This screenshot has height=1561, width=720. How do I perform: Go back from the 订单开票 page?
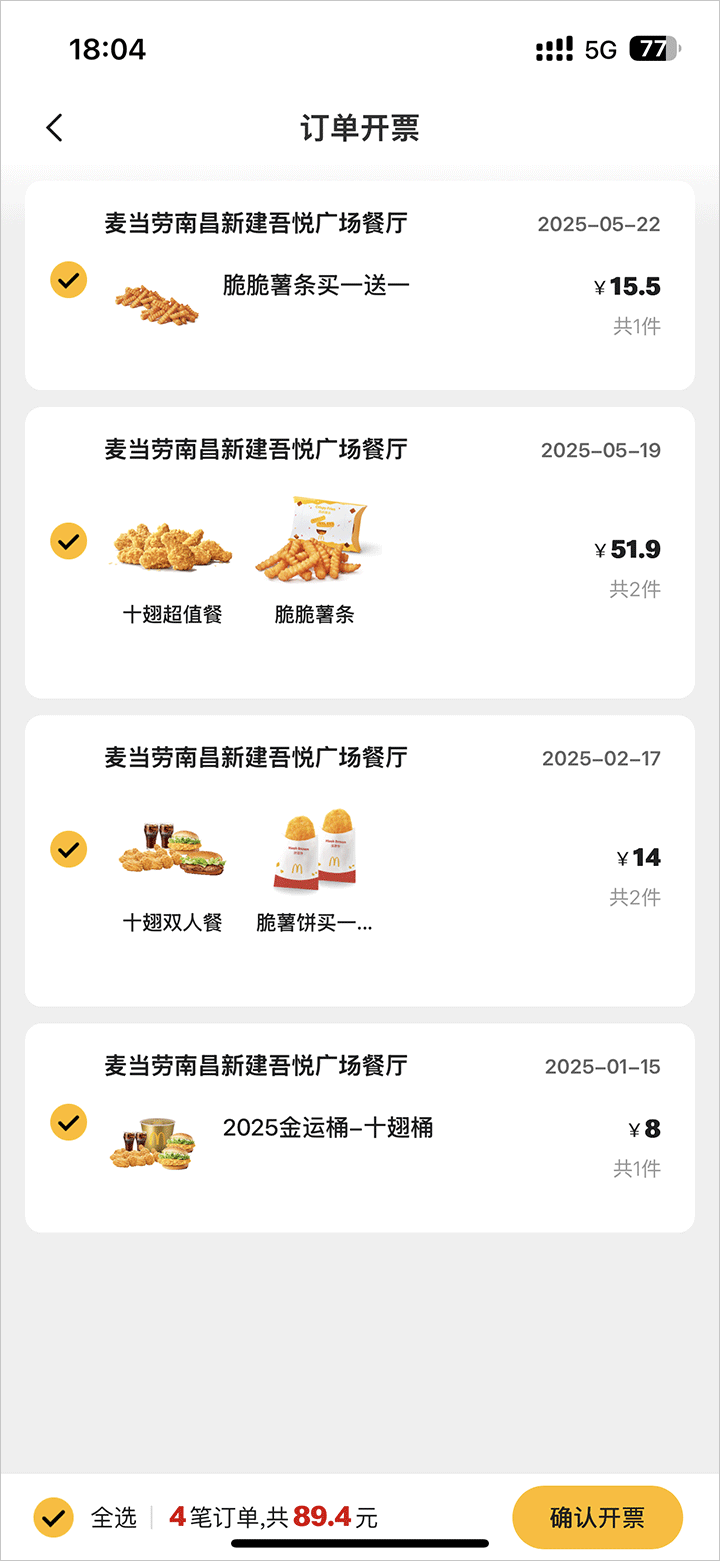coord(55,128)
